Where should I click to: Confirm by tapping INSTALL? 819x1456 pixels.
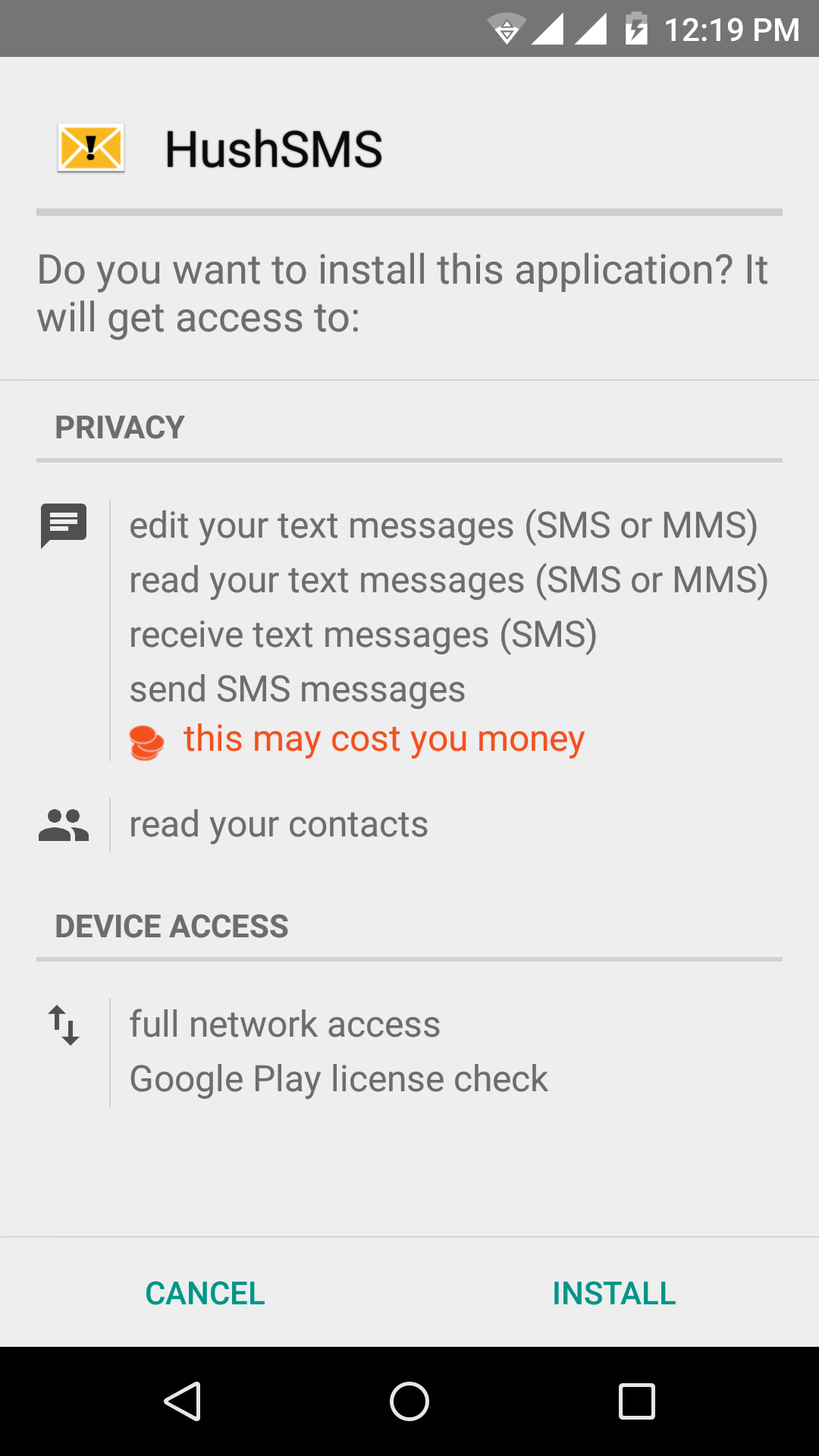tap(613, 1293)
